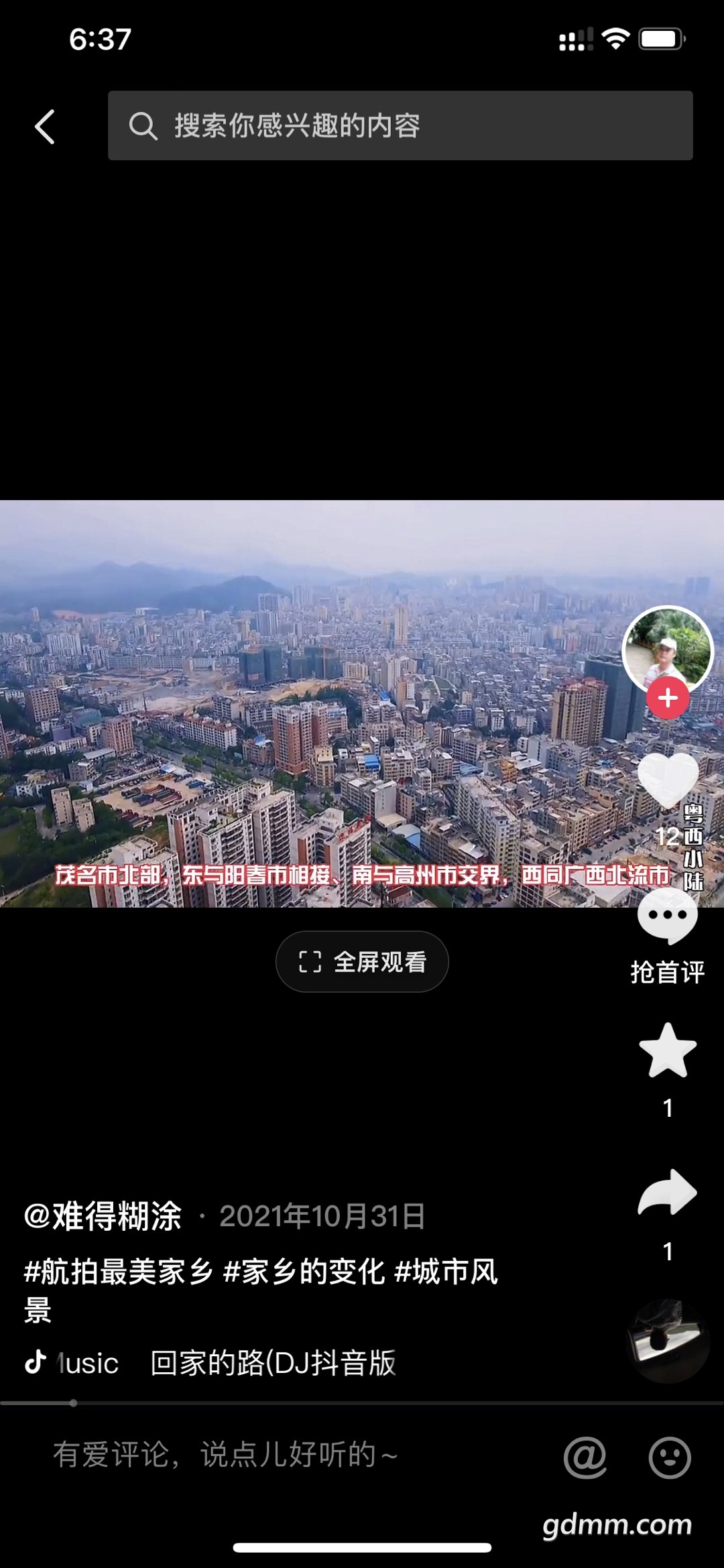Go back using the top-left arrow
The image size is (724, 1568).
pos(45,127)
